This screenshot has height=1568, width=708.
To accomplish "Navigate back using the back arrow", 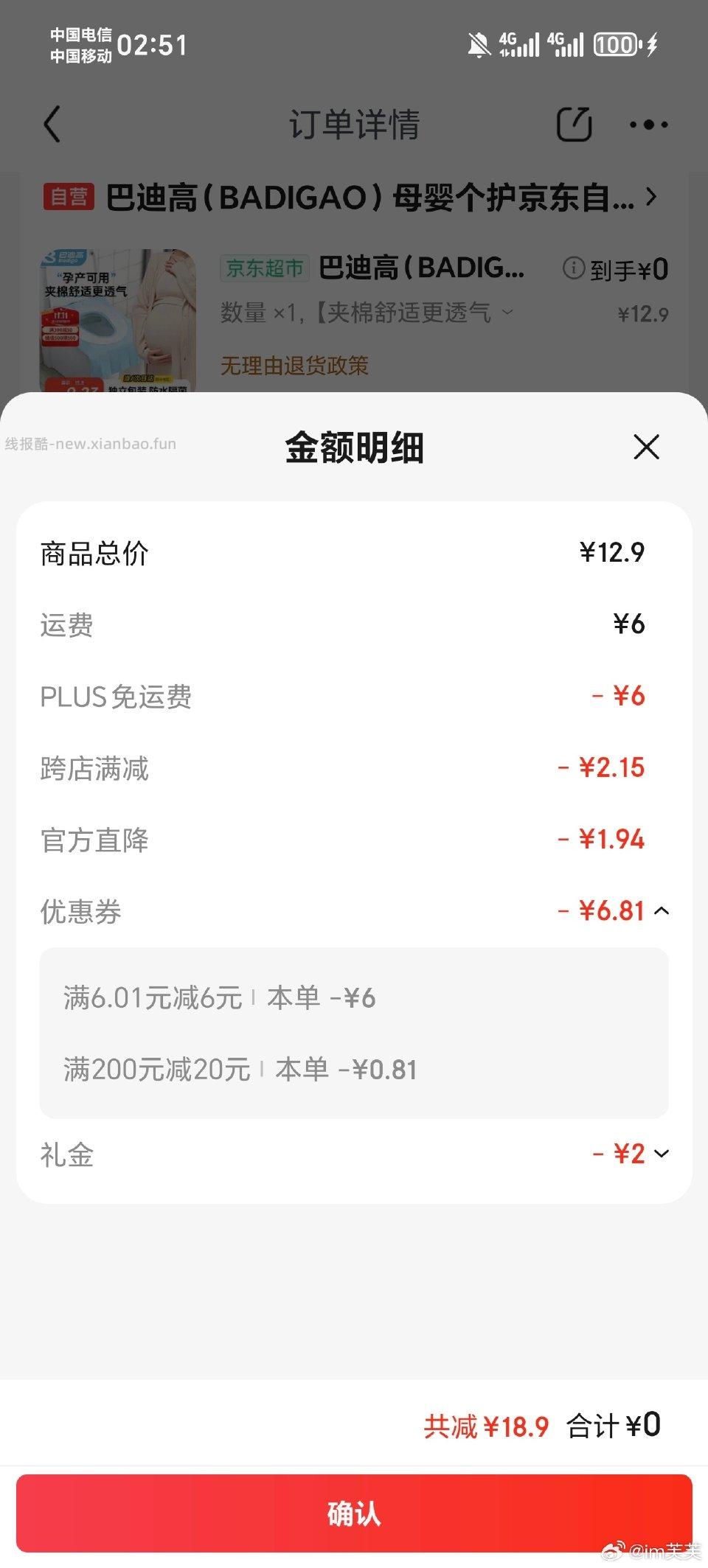I will 50,124.
